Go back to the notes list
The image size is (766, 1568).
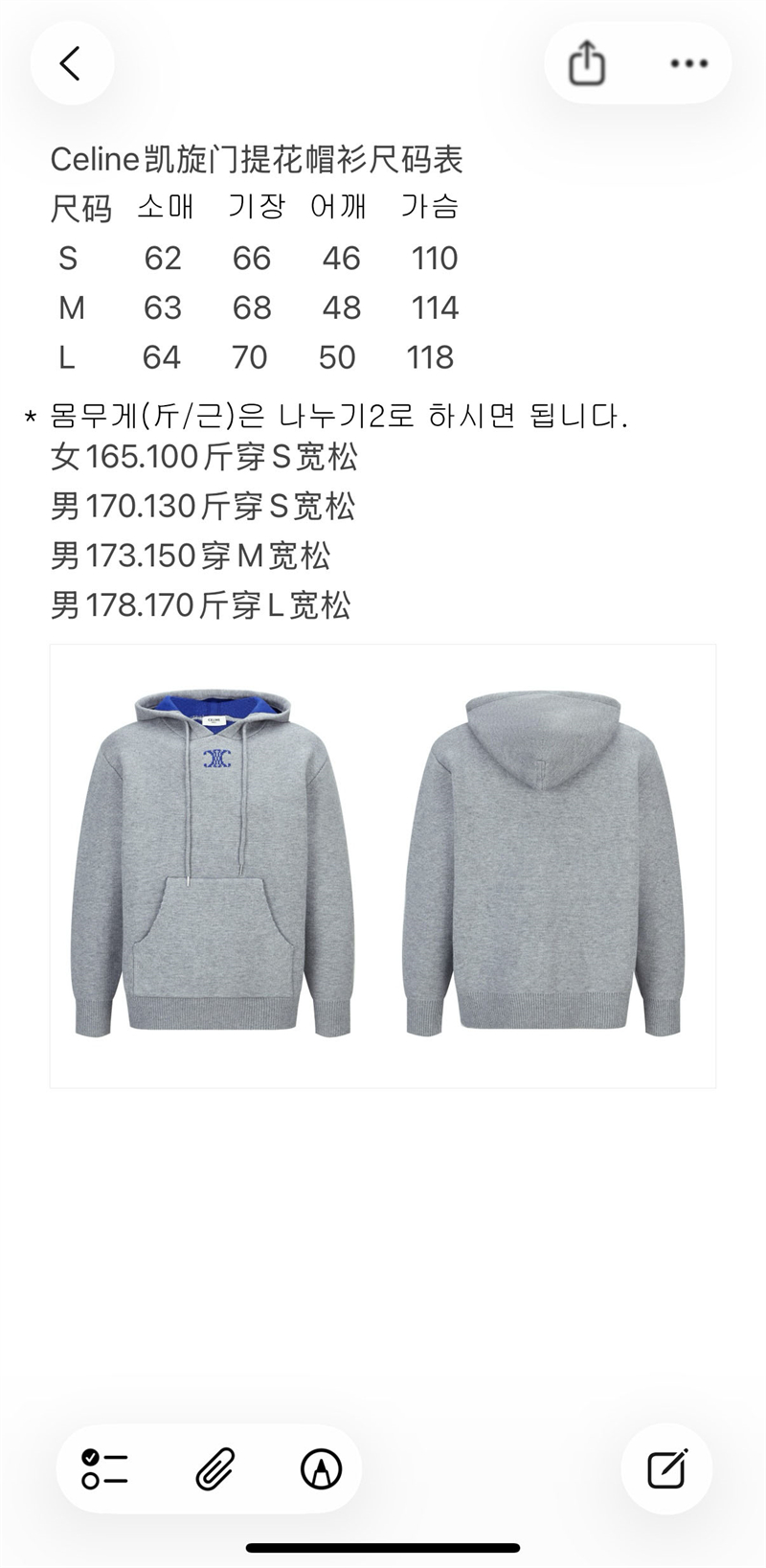72,63
